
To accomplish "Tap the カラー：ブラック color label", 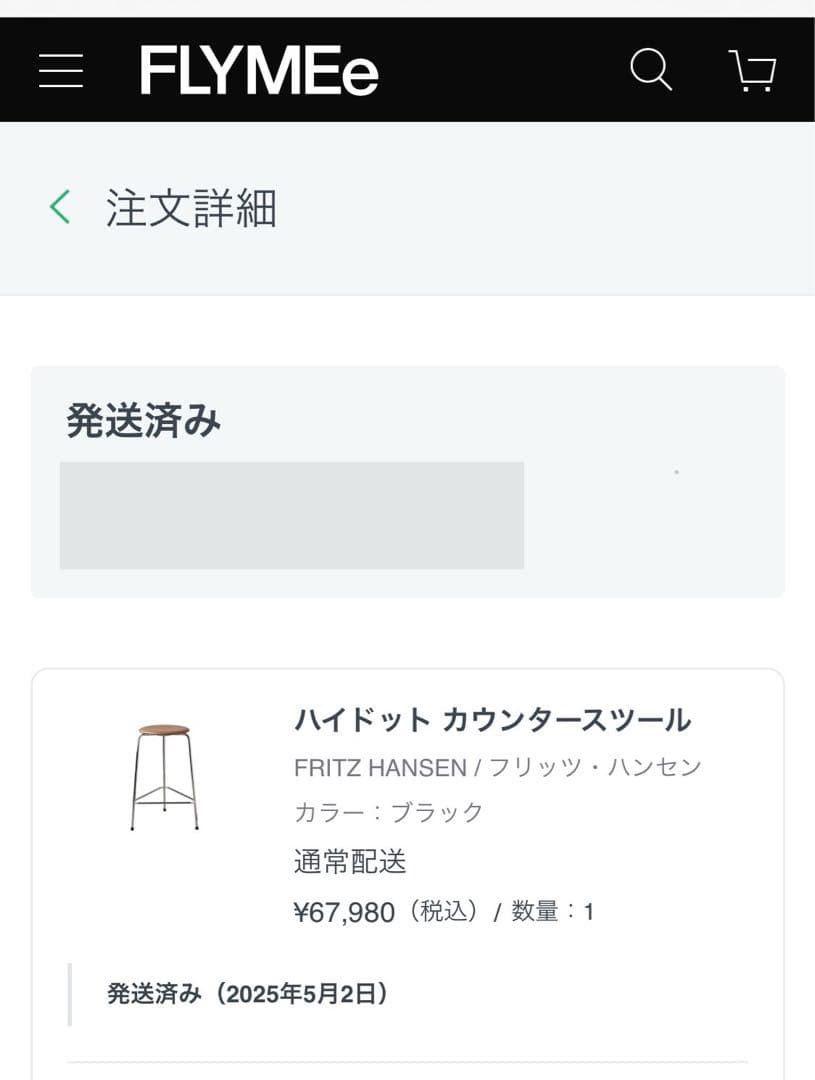I will (386, 812).
